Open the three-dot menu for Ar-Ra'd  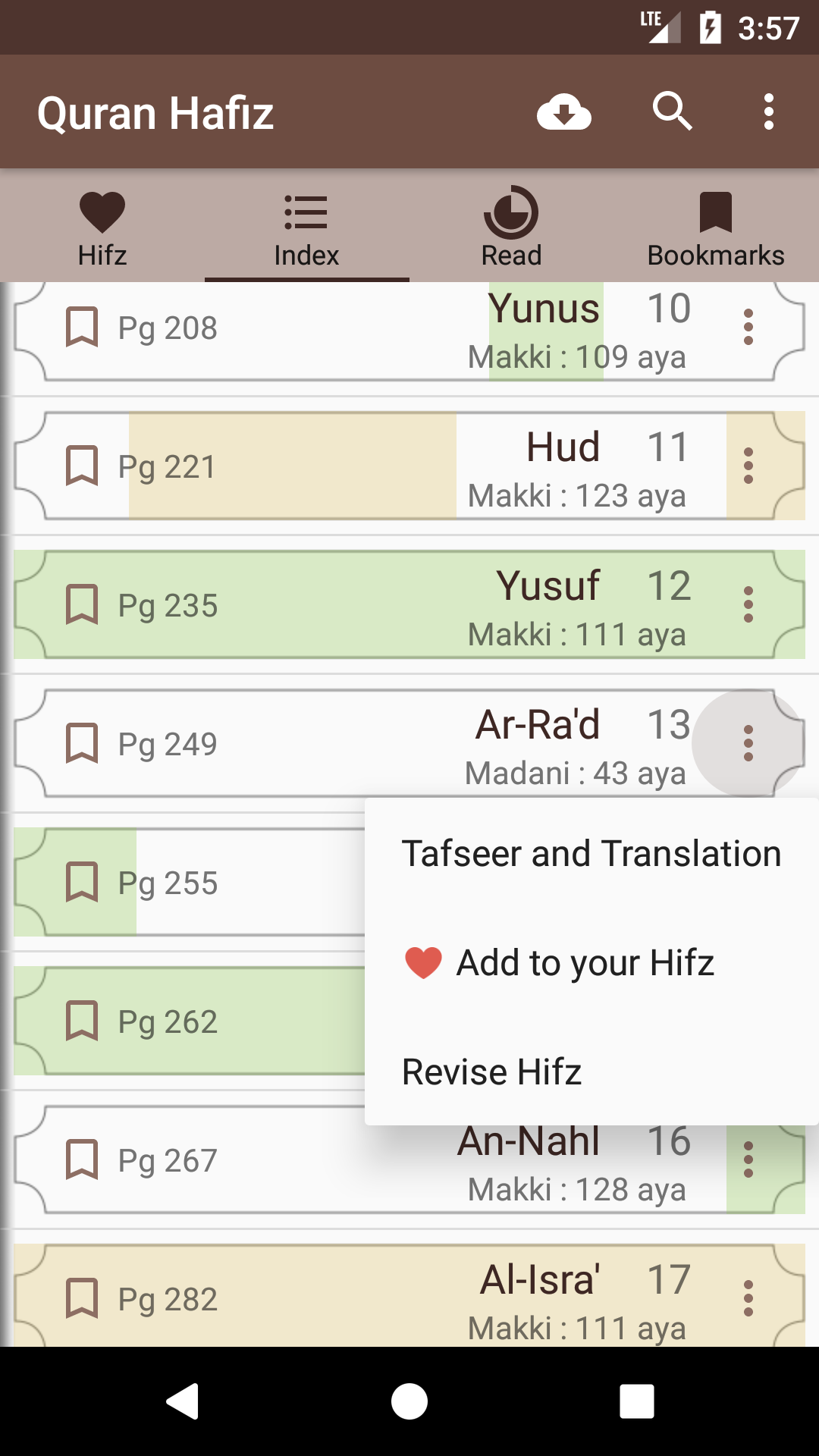click(749, 743)
